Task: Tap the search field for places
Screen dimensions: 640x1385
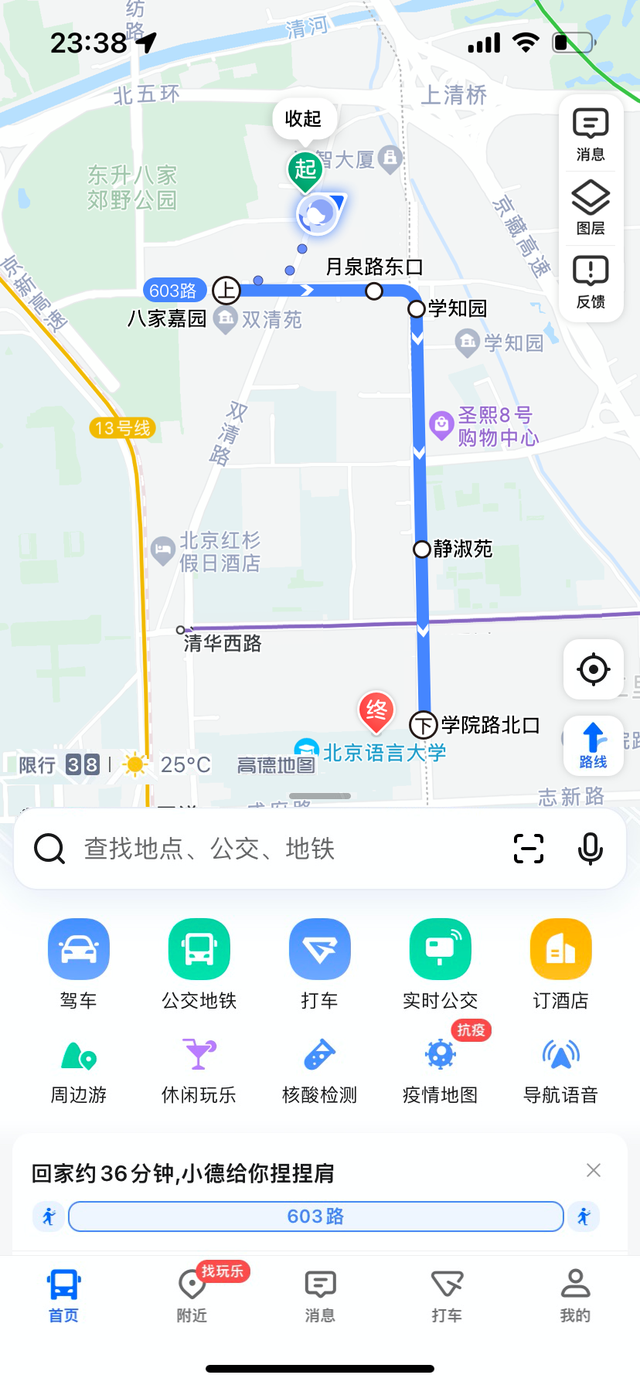Action: tap(290, 849)
